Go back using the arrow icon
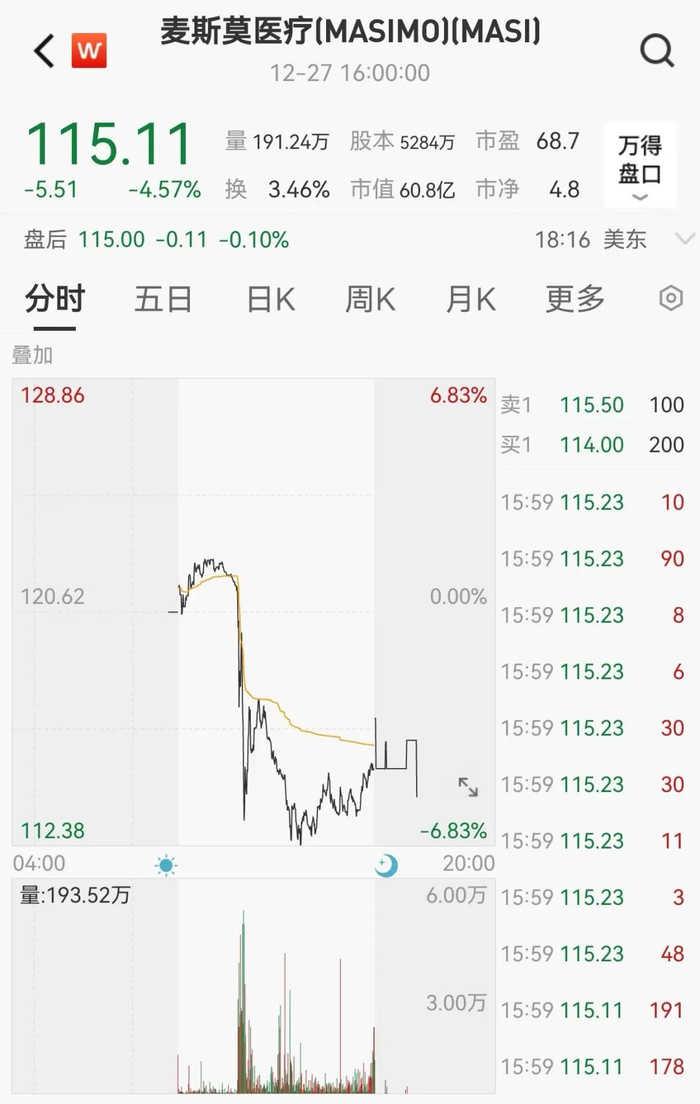The width and height of the screenshot is (700, 1104). coord(43,51)
